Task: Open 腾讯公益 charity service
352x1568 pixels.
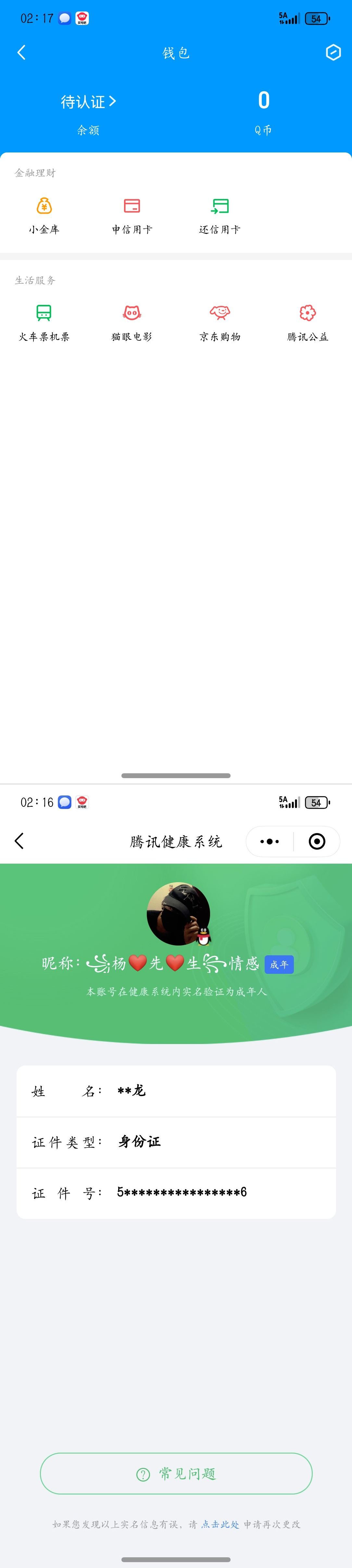Action: (x=308, y=323)
